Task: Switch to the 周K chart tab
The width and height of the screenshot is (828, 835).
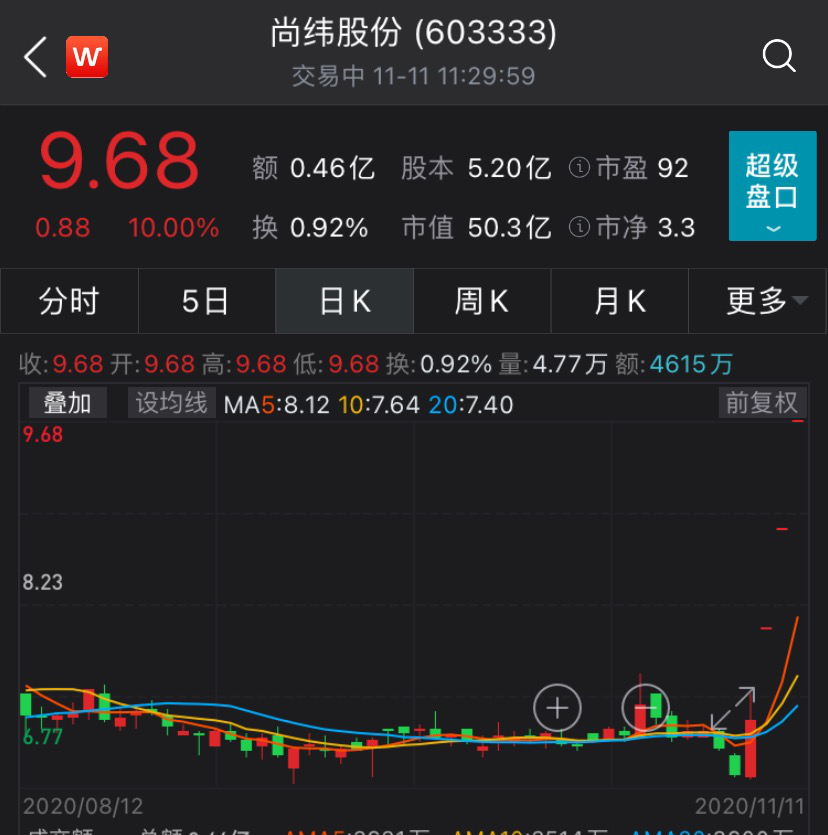Action: (482, 300)
